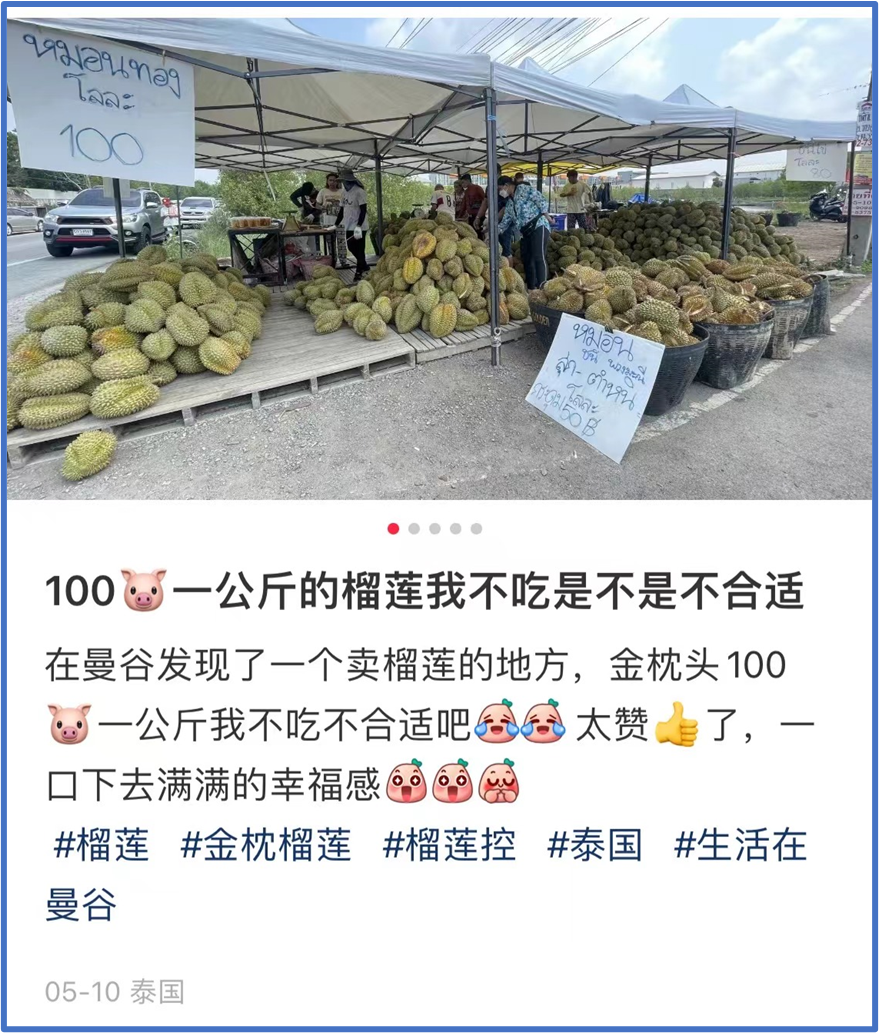Open the #金枕榴莲 hashtag
The height and width of the screenshot is (1033, 879).
[266, 845]
